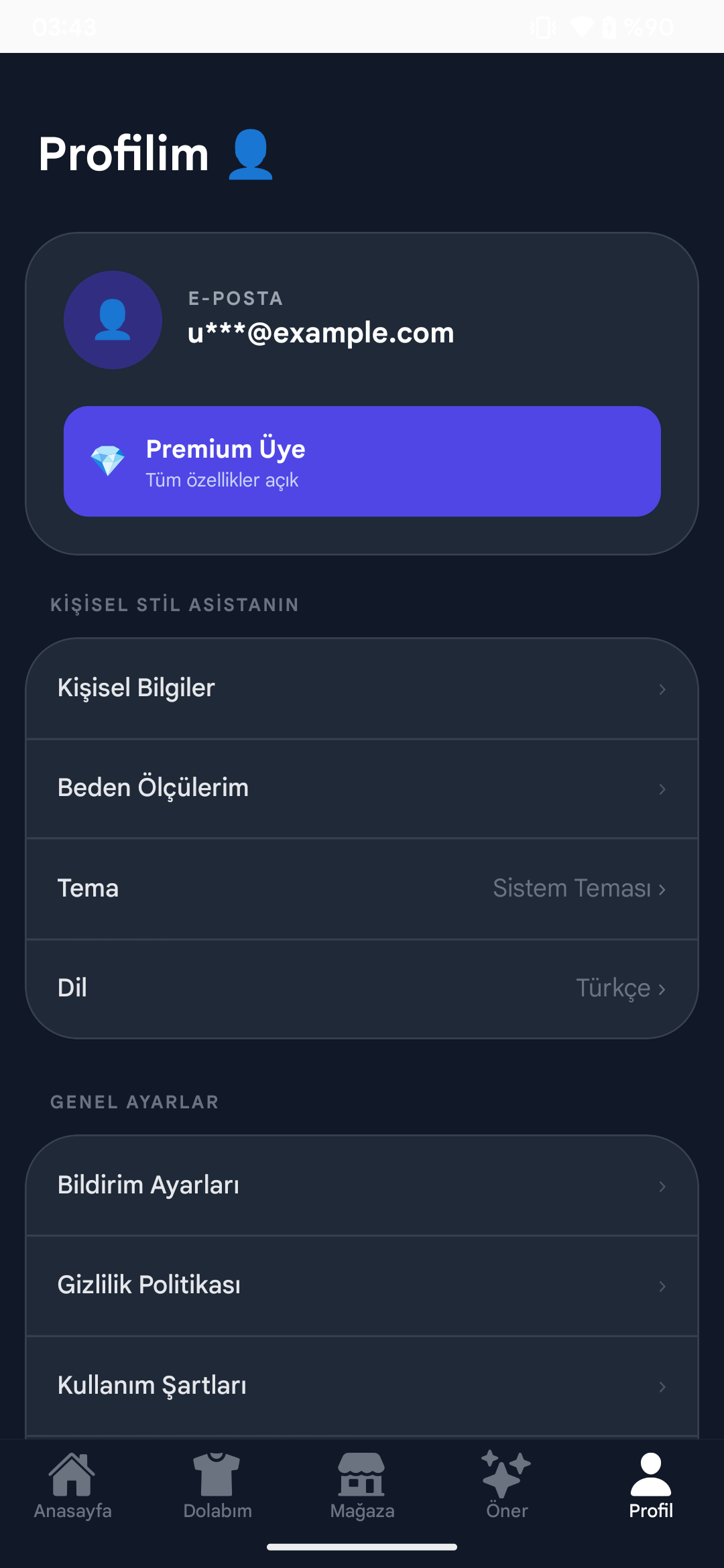The width and height of the screenshot is (724, 1568).
Task: Open Bildirim Ayarları
Action: 362,1184
